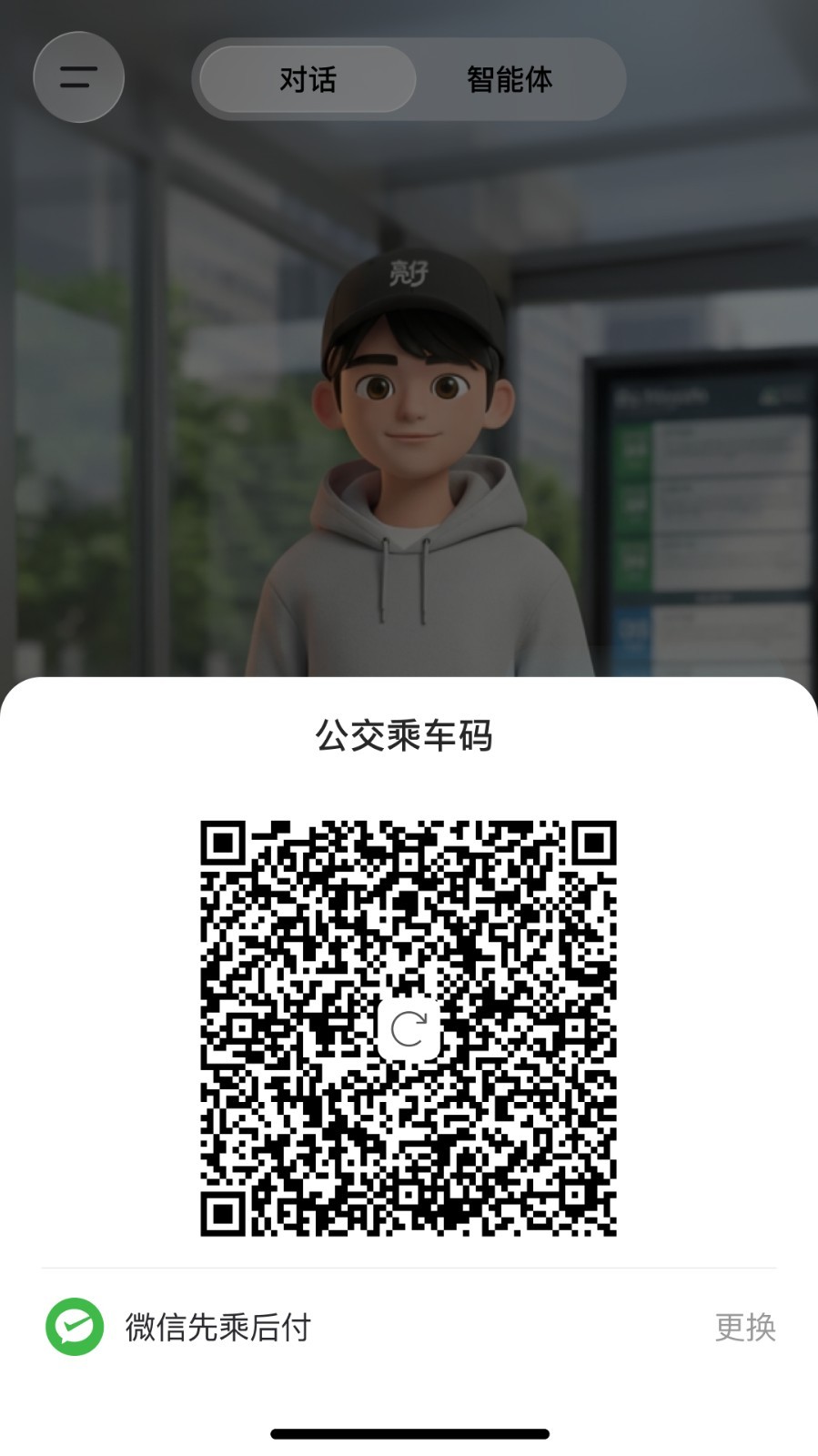Open the hamburger menu button
Image resolution: width=818 pixels, height=1456 pixels.
[78, 77]
